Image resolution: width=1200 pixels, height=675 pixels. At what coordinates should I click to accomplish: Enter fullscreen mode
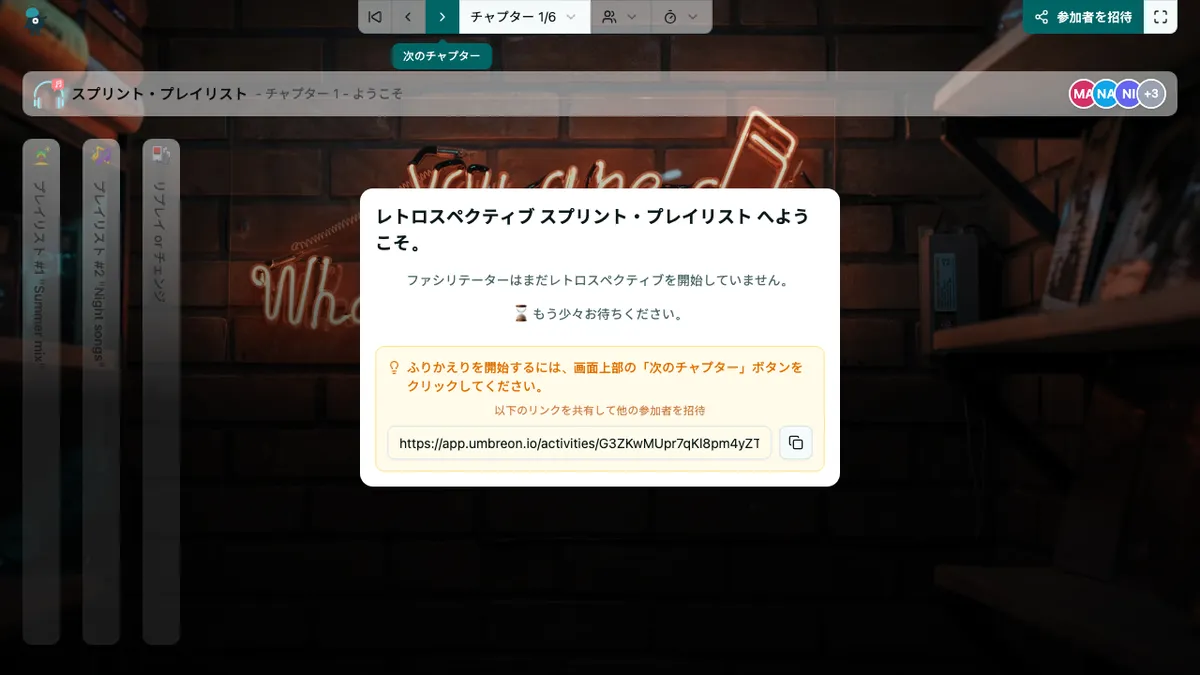point(1160,17)
